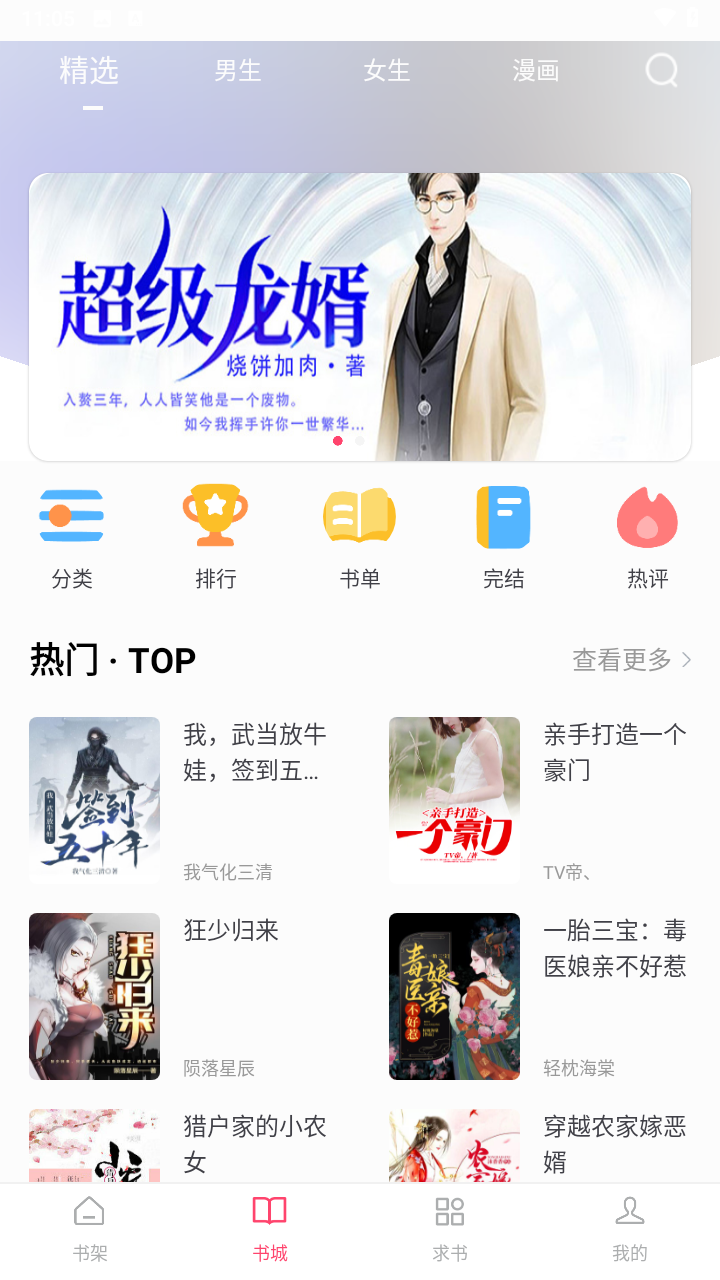The width and height of the screenshot is (720, 1280).
Task: Open 排行 rankings
Action: pyautogui.click(x=216, y=537)
